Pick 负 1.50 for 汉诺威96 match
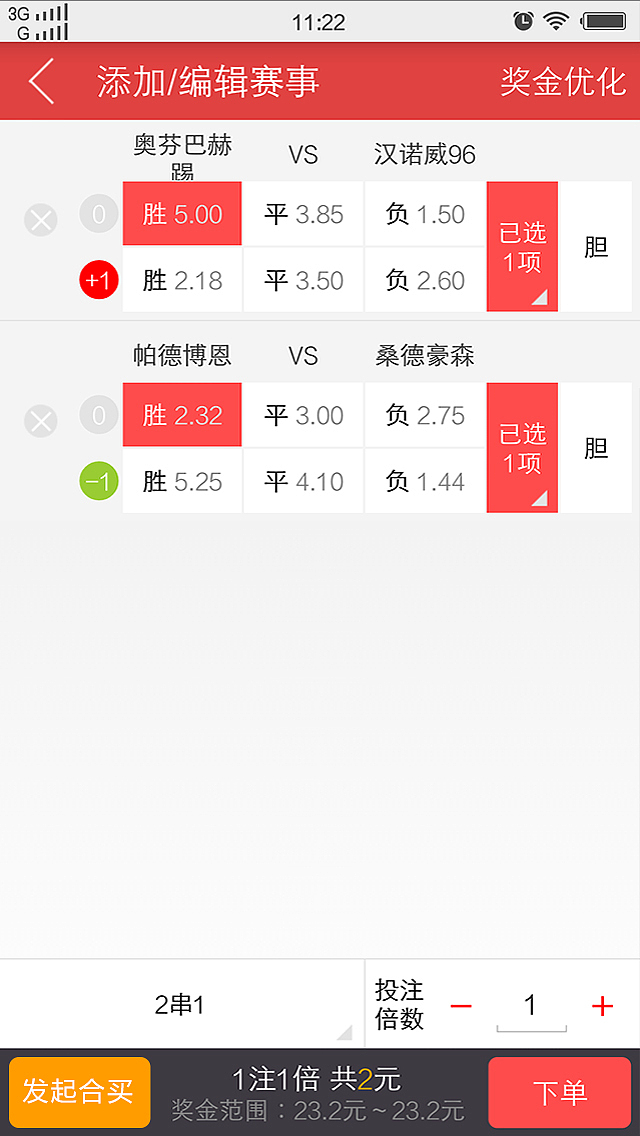This screenshot has width=640, height=1136. tap(425, 214)
